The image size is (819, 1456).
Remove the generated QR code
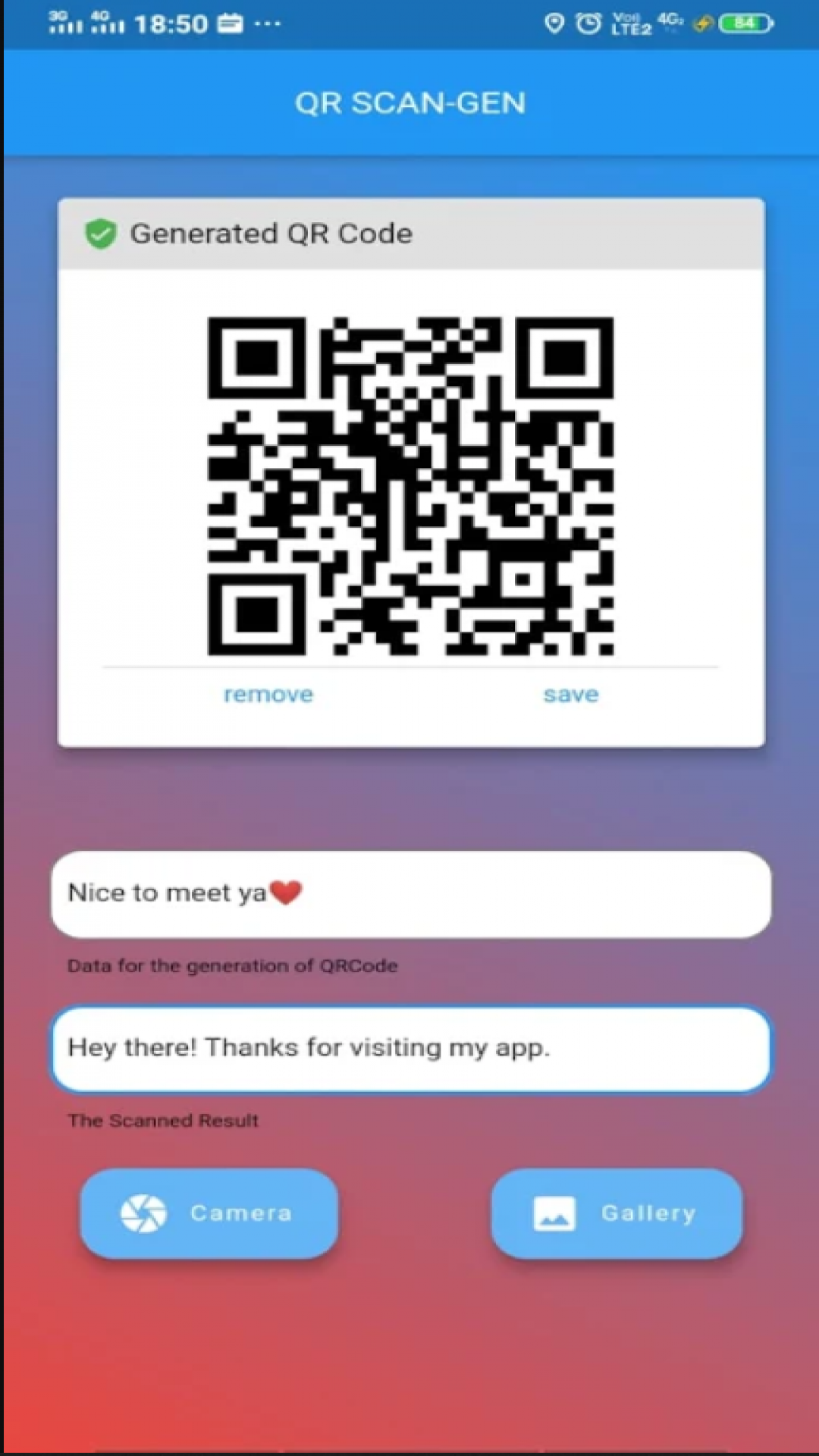click(268, 695)
